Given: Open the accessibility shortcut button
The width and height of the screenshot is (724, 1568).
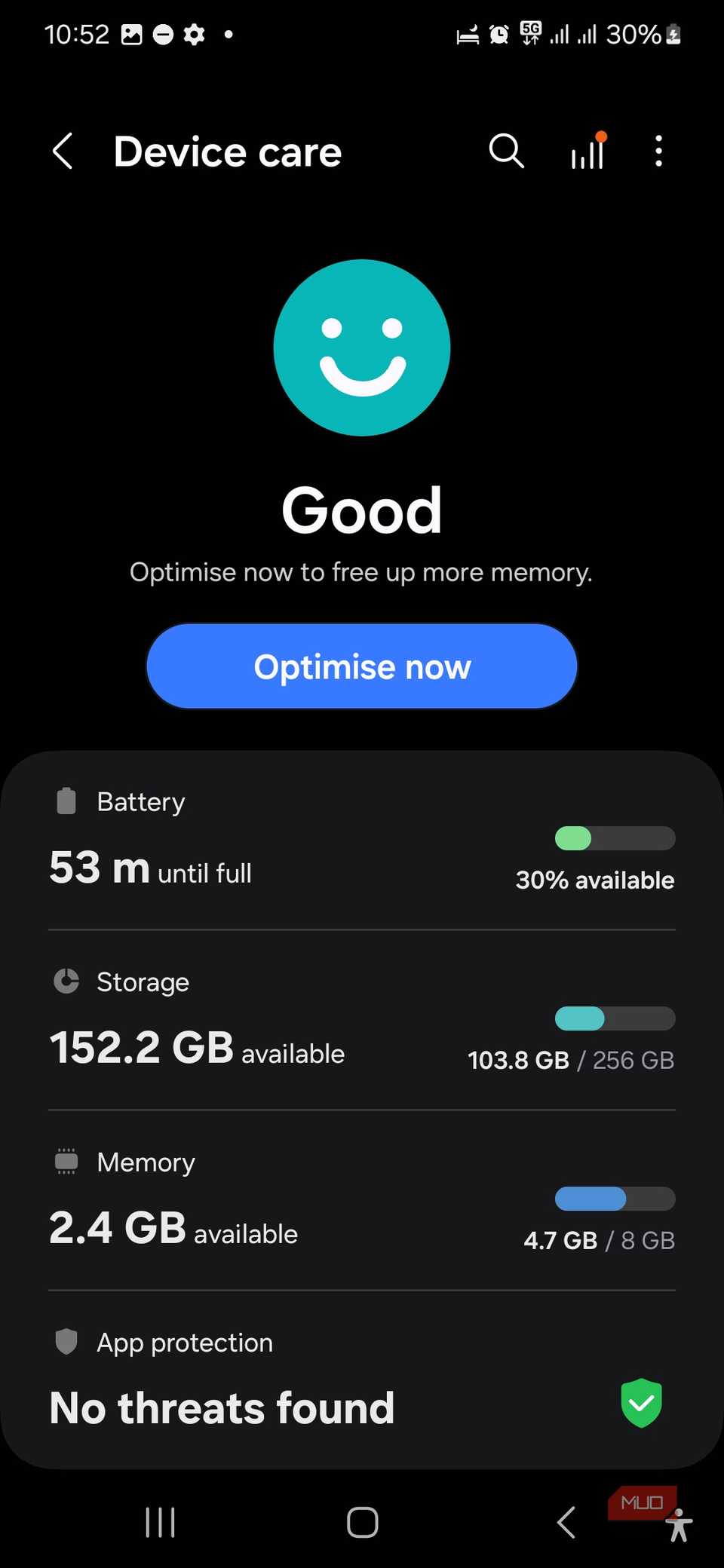Looking at the screenshot, I should point(679,1526).
